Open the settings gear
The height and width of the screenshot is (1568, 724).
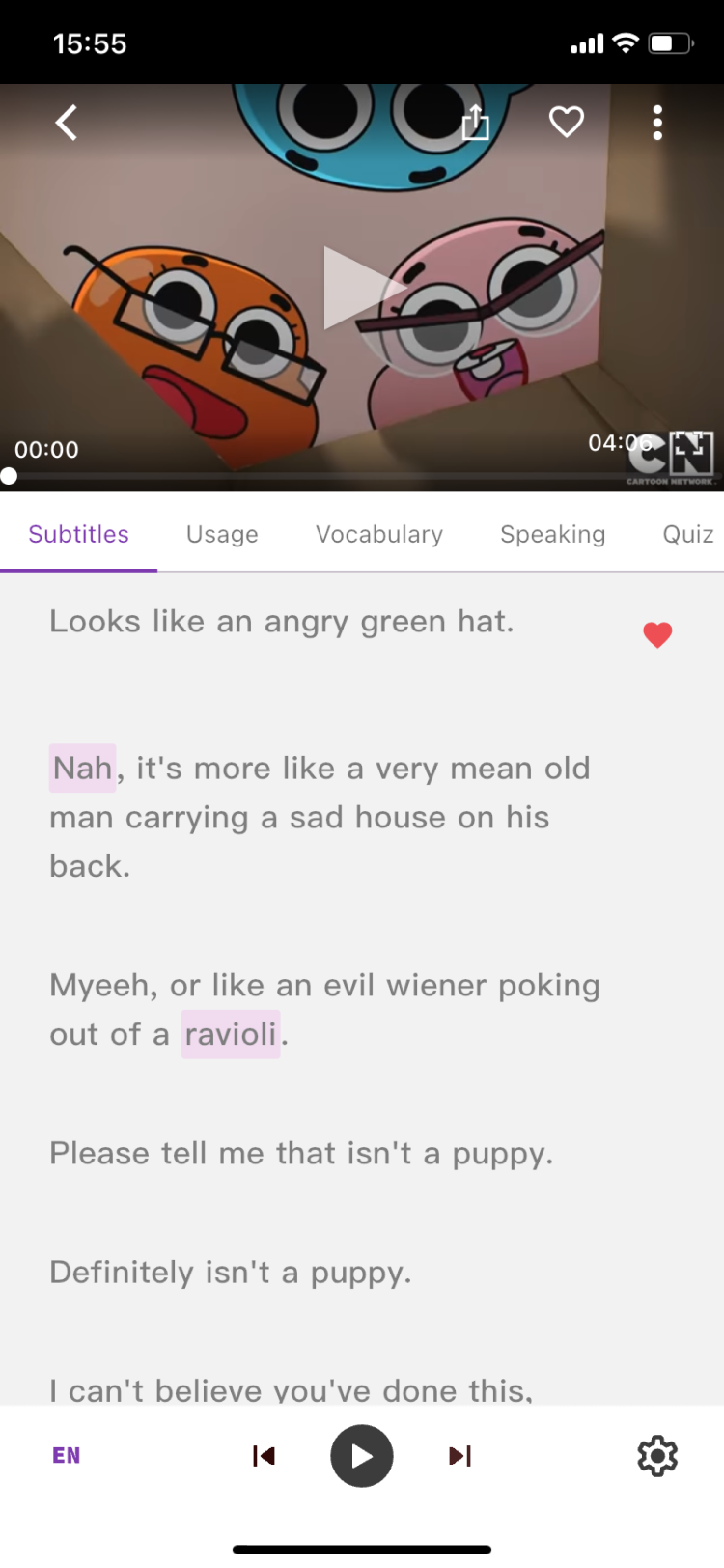tap(657, 1455)
